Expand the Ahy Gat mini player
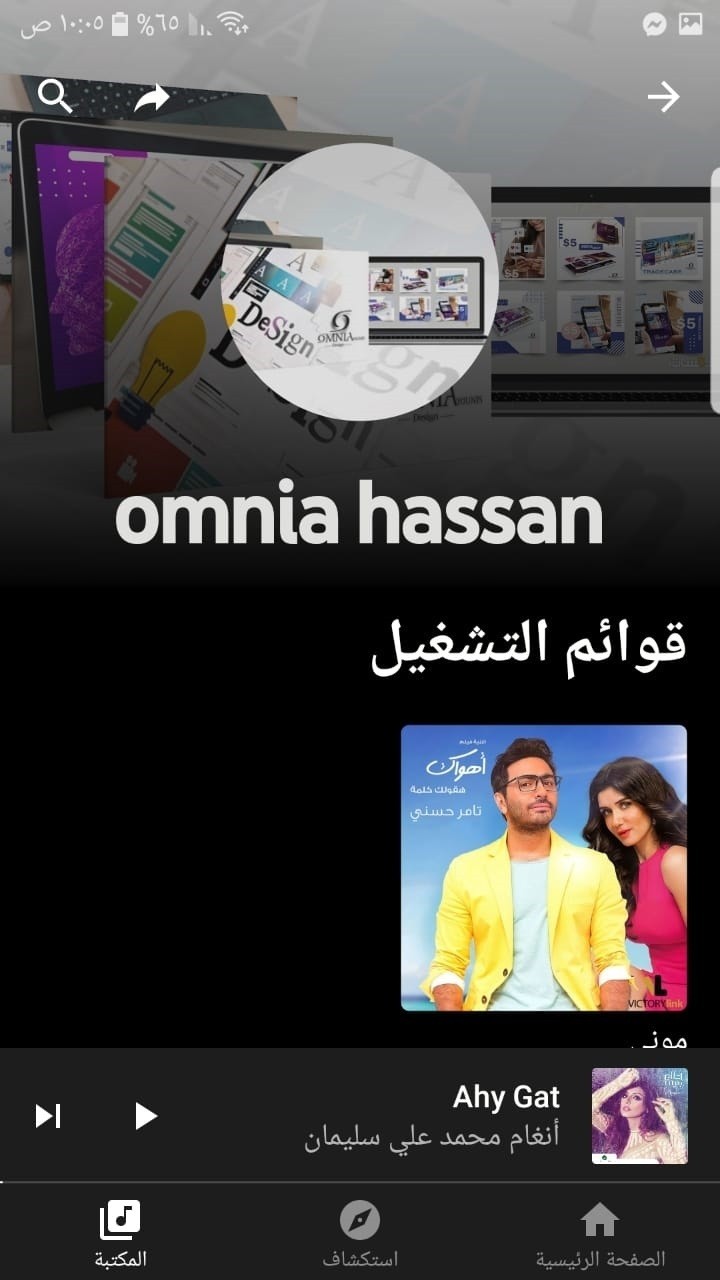Image resolution: width=720 pixels, height=1280 pixels. coord(430,1116)
